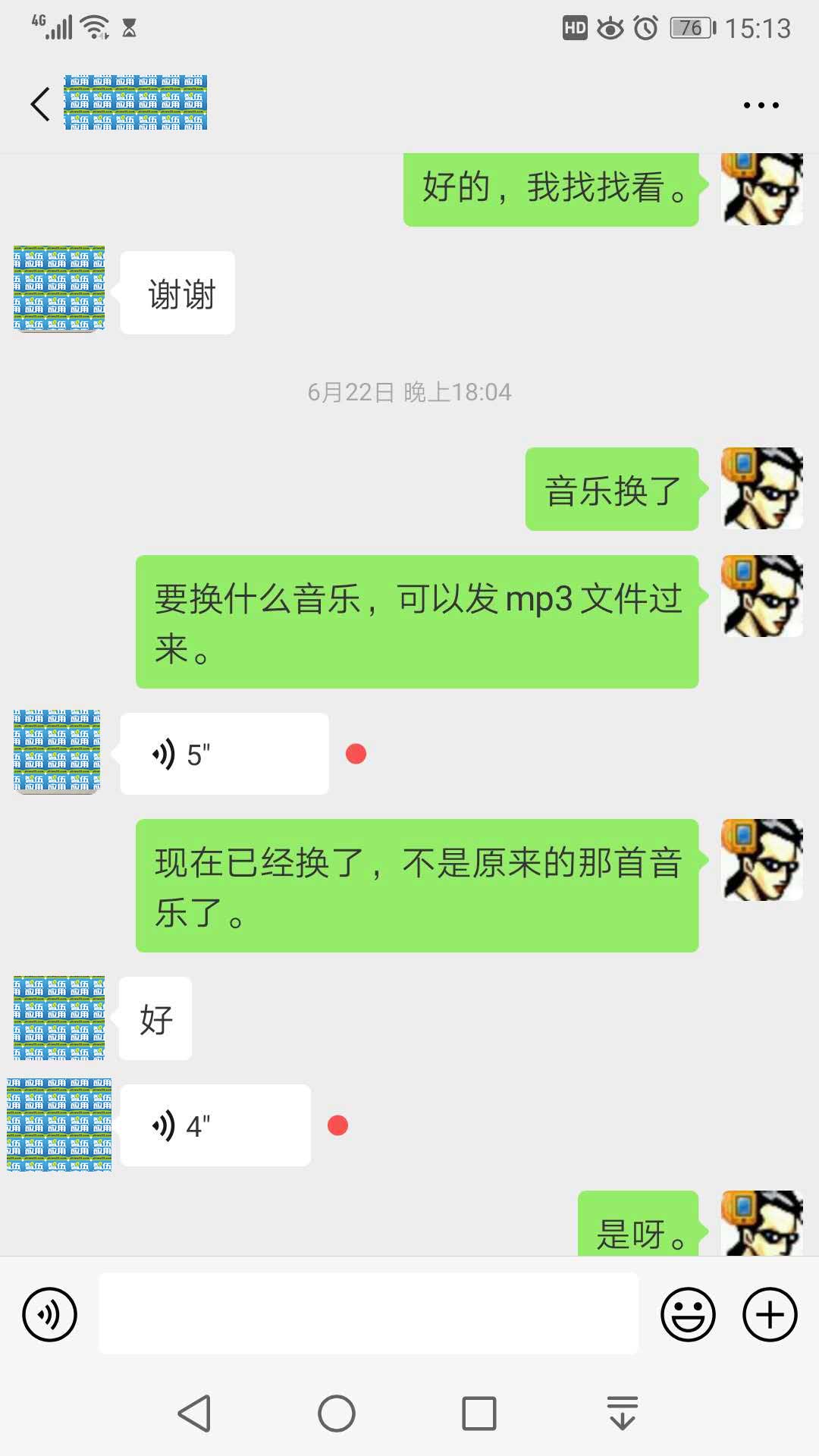This screenshot has height=1456, width=819.
Task: Go back to the chat list
Action: point(41,104)
